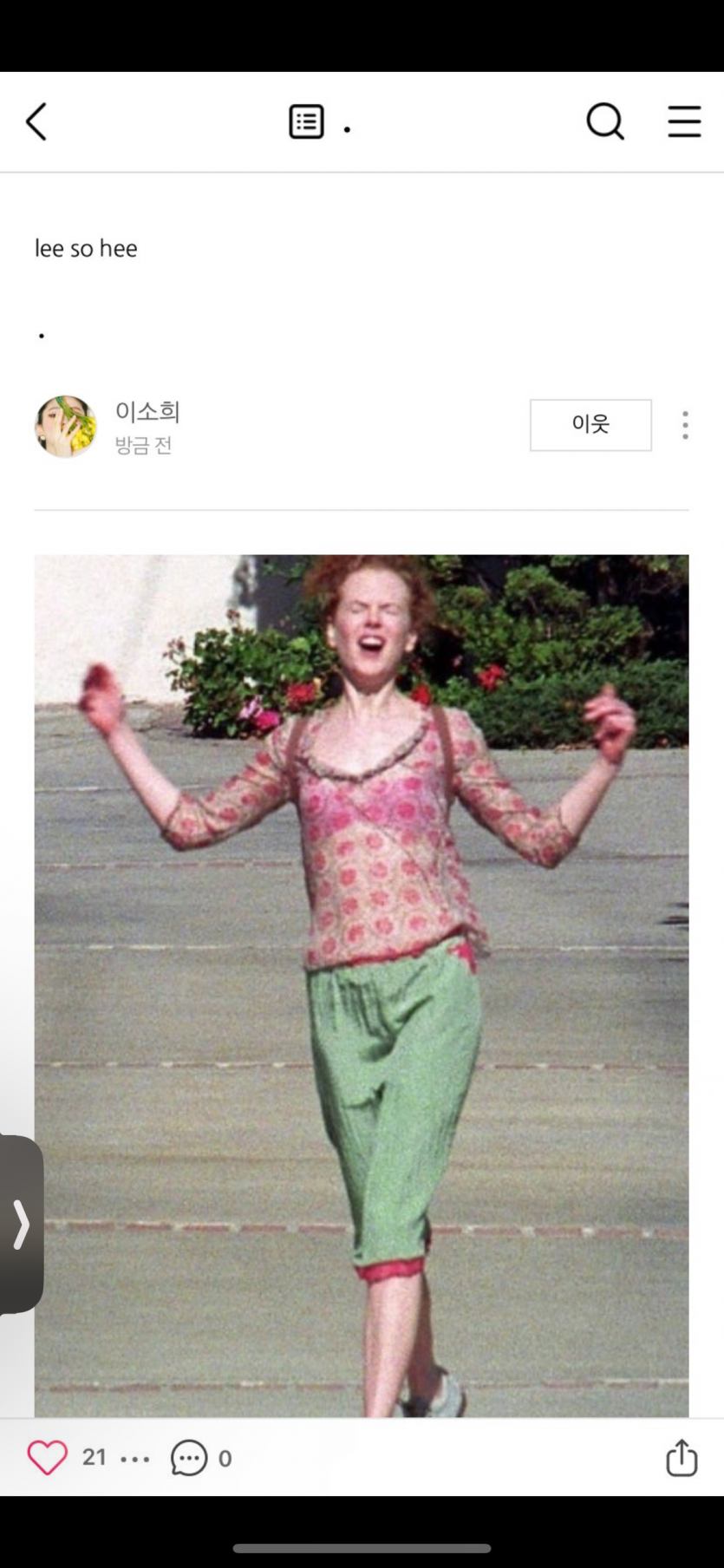Viewport: 724px width, 1568px height.
Task: Open the post list icon in the header
Action: coord(306,122)
